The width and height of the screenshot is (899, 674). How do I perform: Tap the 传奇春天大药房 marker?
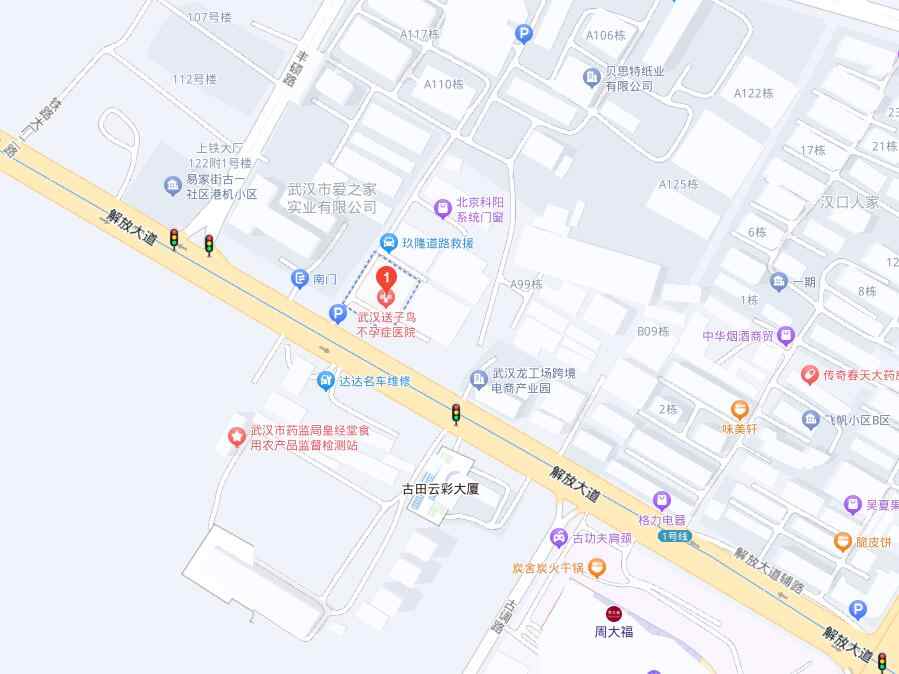click(x=810, y=375)
